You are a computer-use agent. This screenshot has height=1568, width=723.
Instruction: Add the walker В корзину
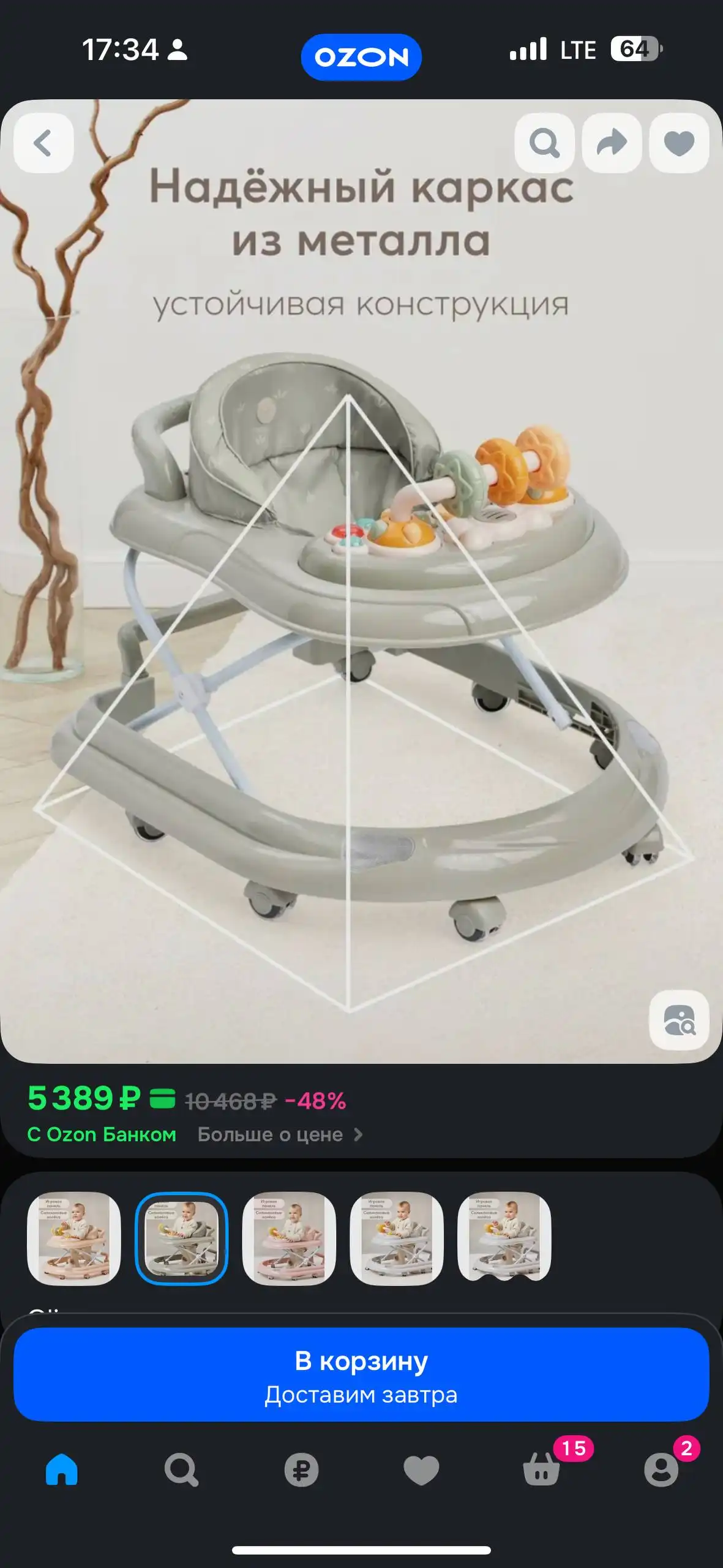click(361, 1374)
